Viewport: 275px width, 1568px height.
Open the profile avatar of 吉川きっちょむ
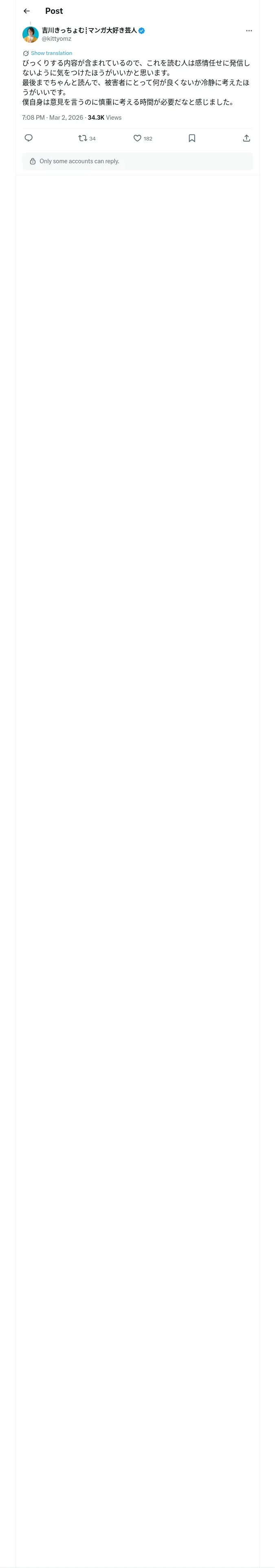pos(31,34)
